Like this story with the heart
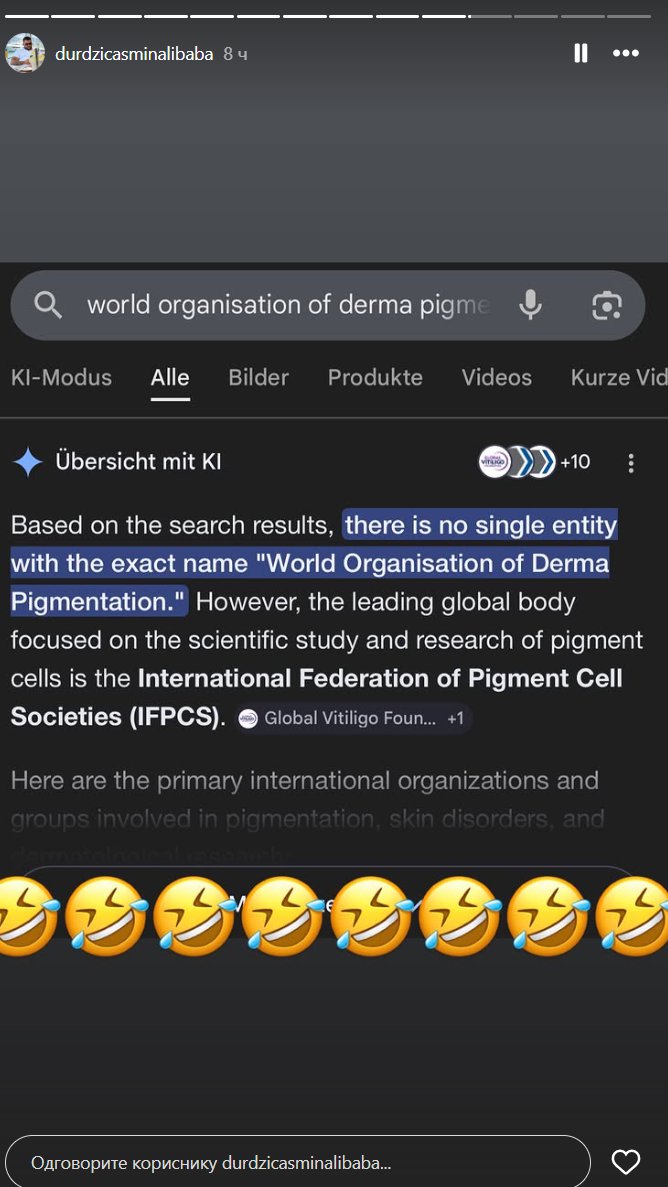The height and width of the screenshot is (1187, 668). 626,1162
